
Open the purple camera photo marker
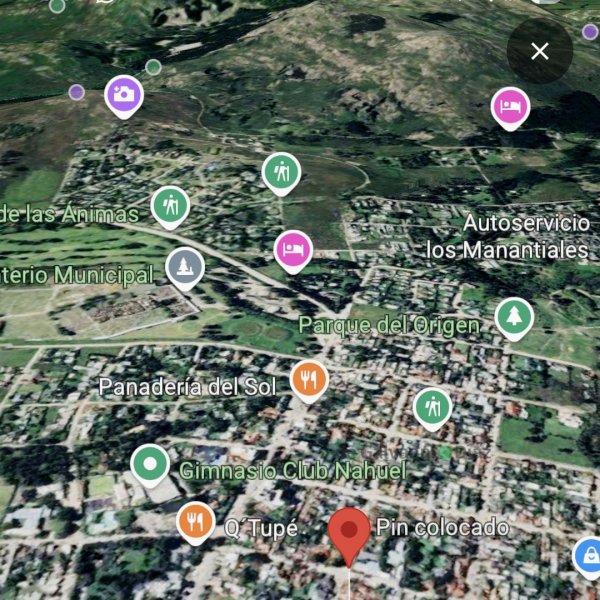(x=124, y=96)
